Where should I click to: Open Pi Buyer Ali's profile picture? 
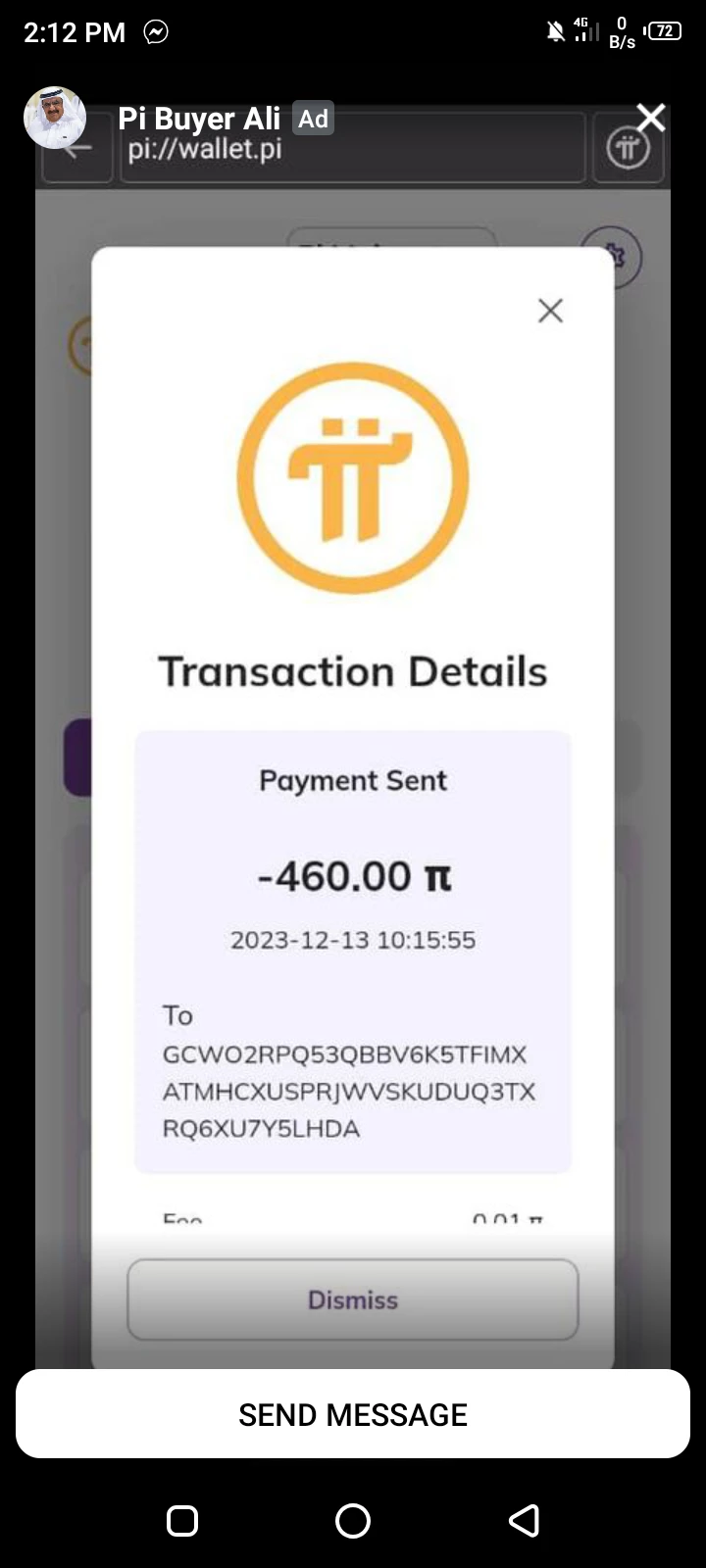[x=55, y=118]
